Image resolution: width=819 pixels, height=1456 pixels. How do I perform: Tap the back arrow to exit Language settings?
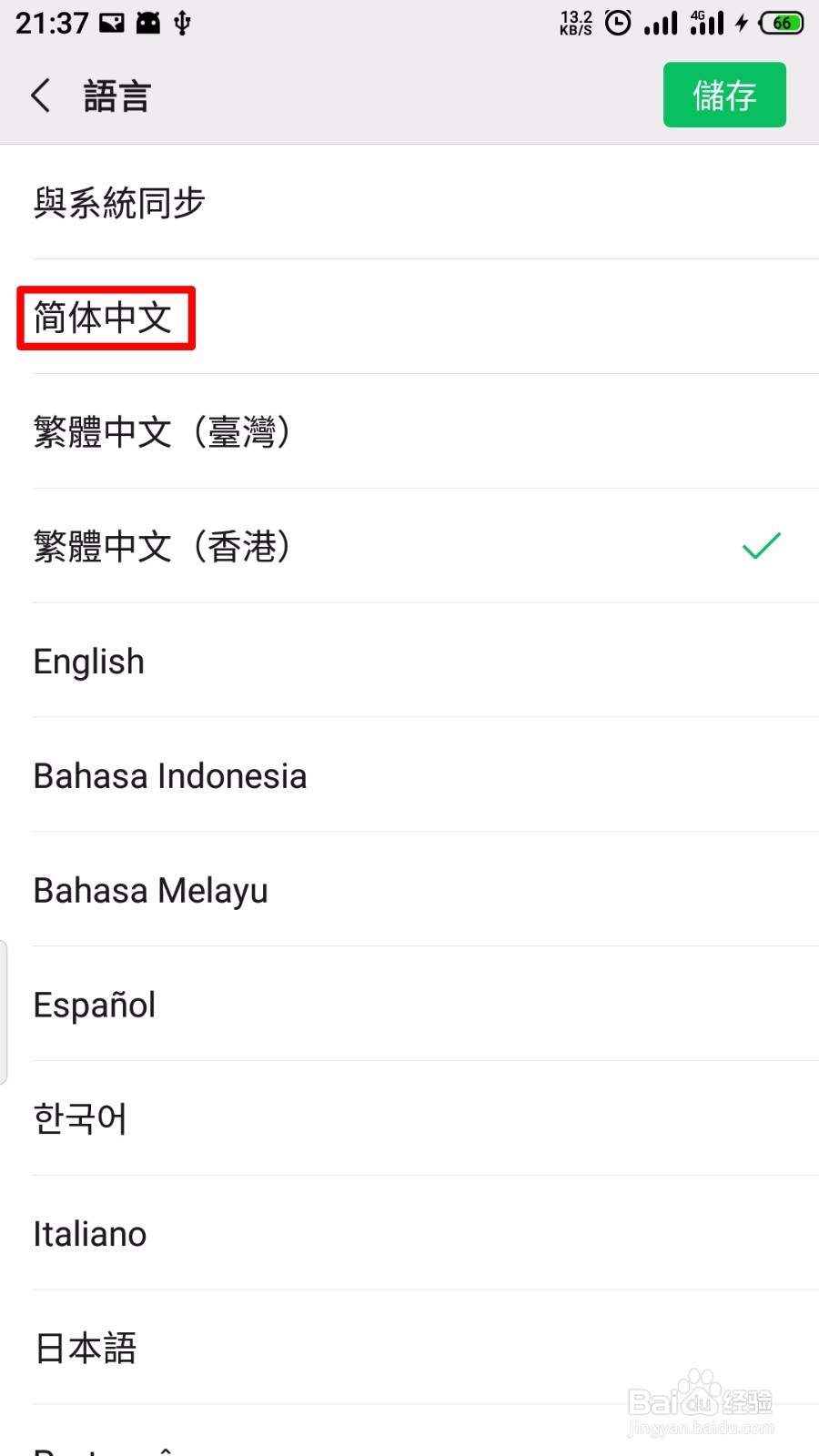[40, 95]
